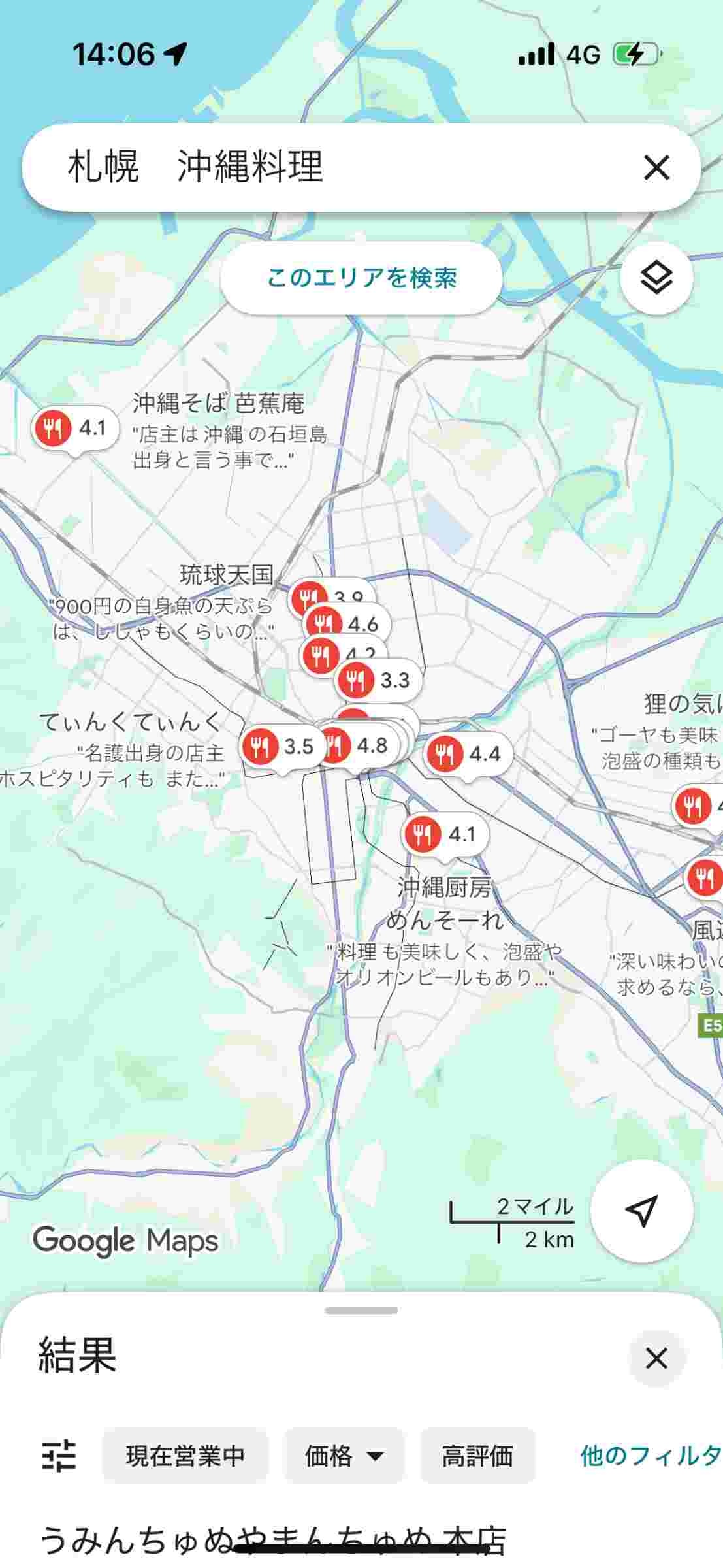
Task: Select the てぃんくてぃんく 3.5 map pin
Action: coord(281,746)
